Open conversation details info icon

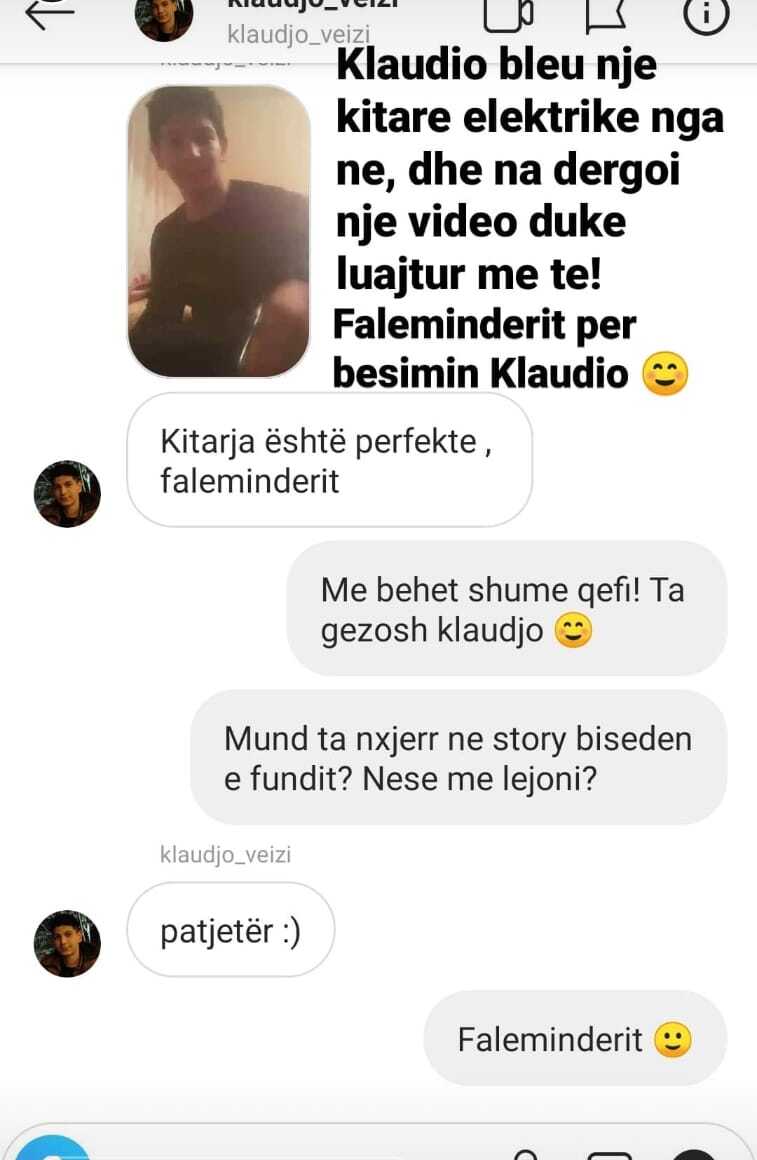706,14
